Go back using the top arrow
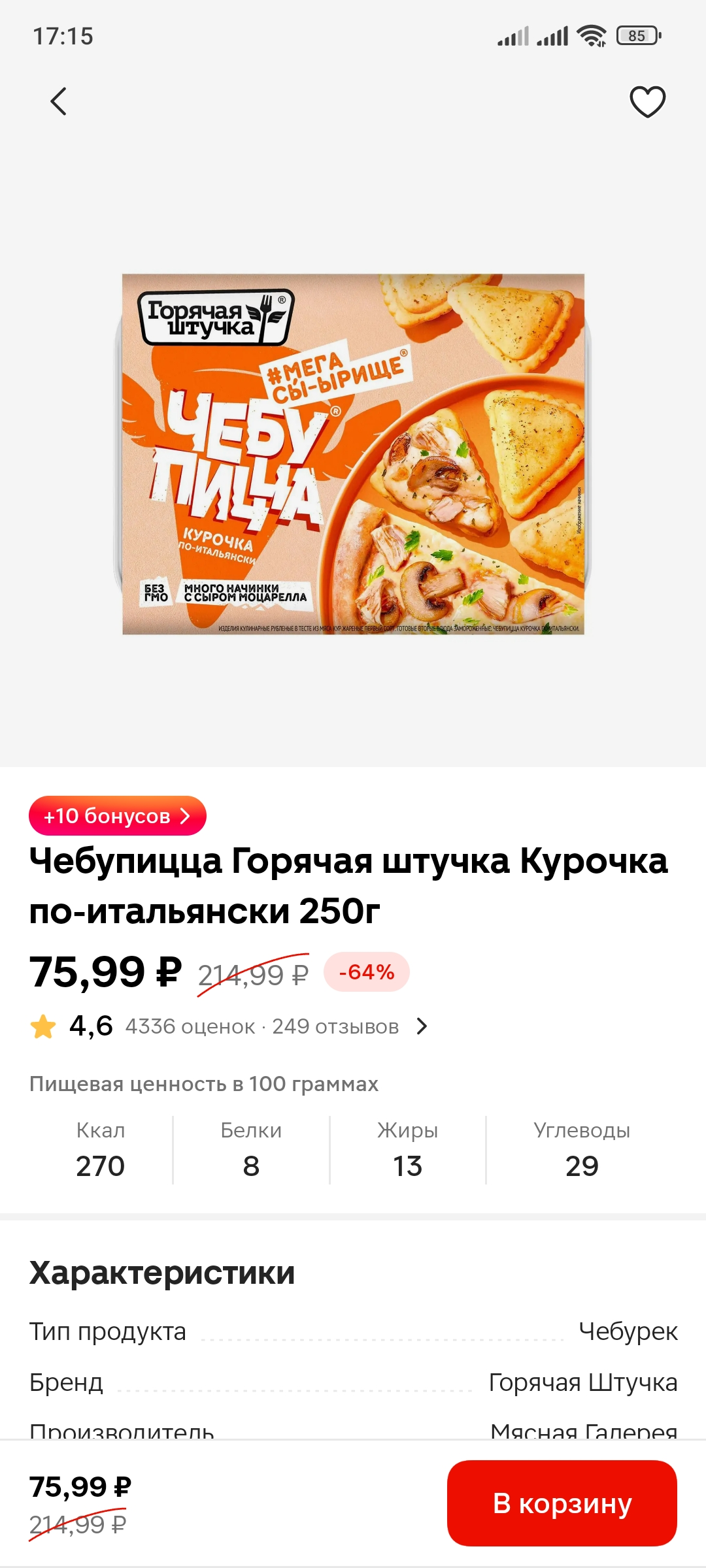Screen dimensions: 706x1568 coord(59,101)
